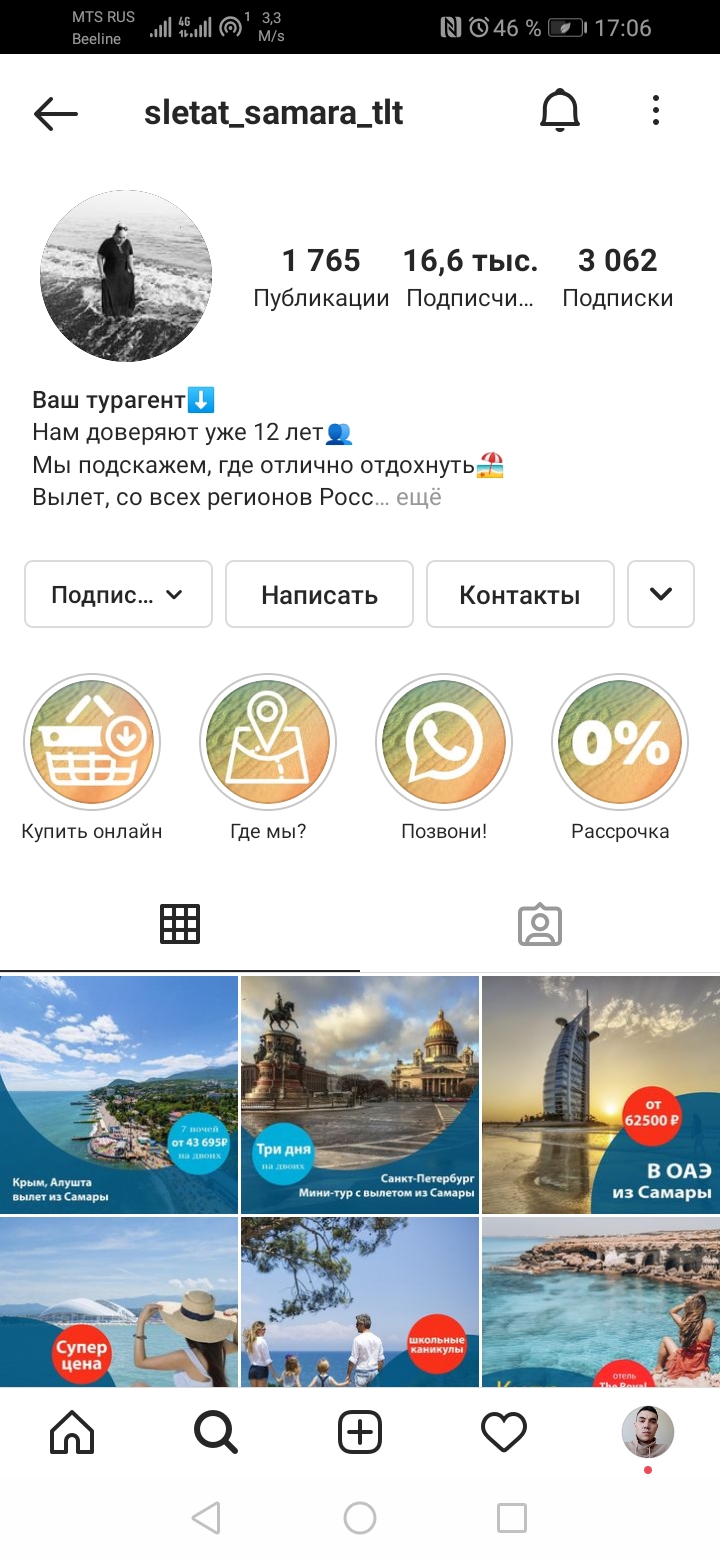The height and width of the screenshot is (1560, 720).
Task: Open the followers list (Подписчики)
Action: pos(470,277)
